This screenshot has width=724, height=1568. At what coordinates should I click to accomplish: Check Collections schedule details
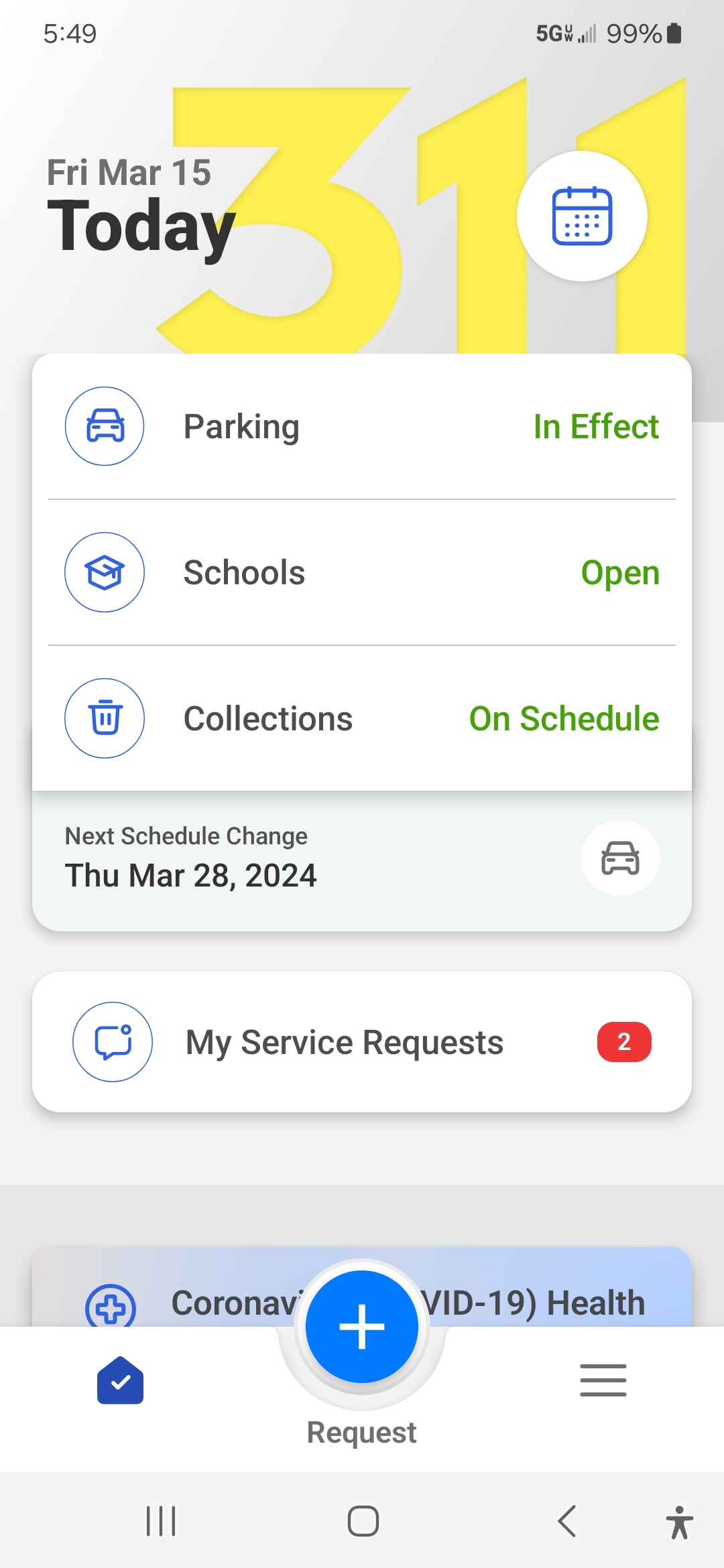(362, 718)
